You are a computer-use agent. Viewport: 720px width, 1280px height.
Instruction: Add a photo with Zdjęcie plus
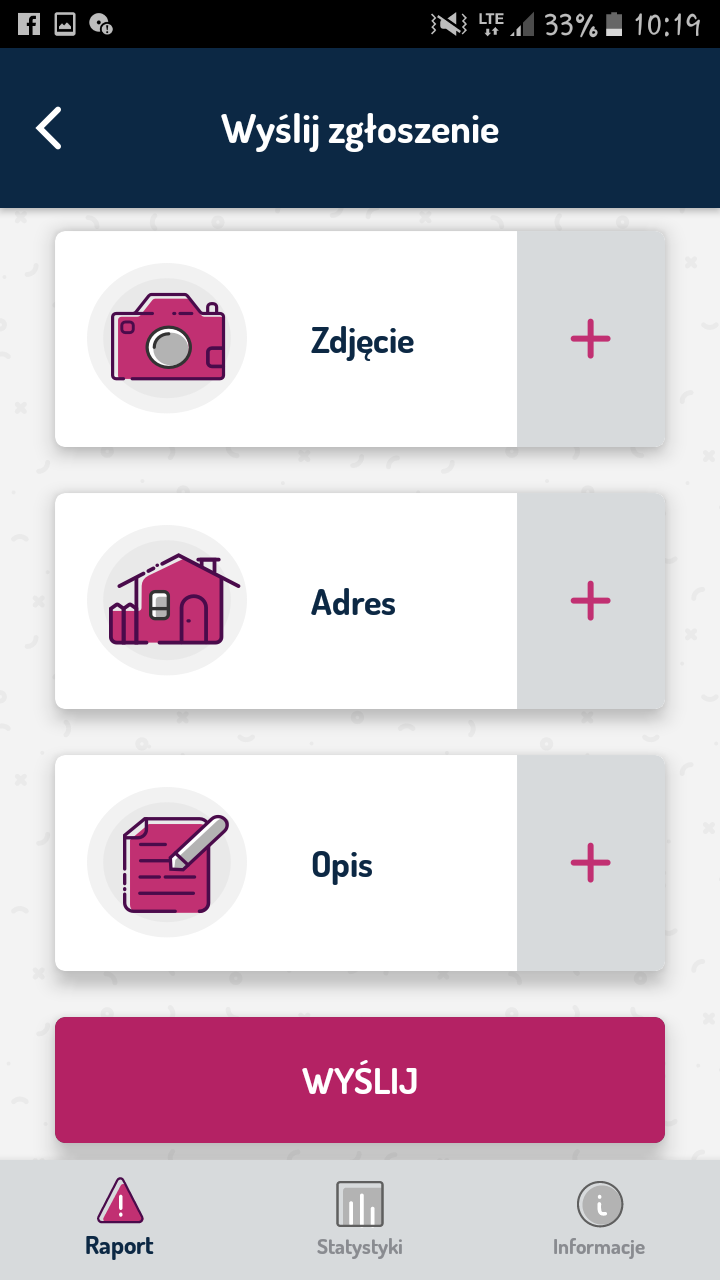coord(590,339)
